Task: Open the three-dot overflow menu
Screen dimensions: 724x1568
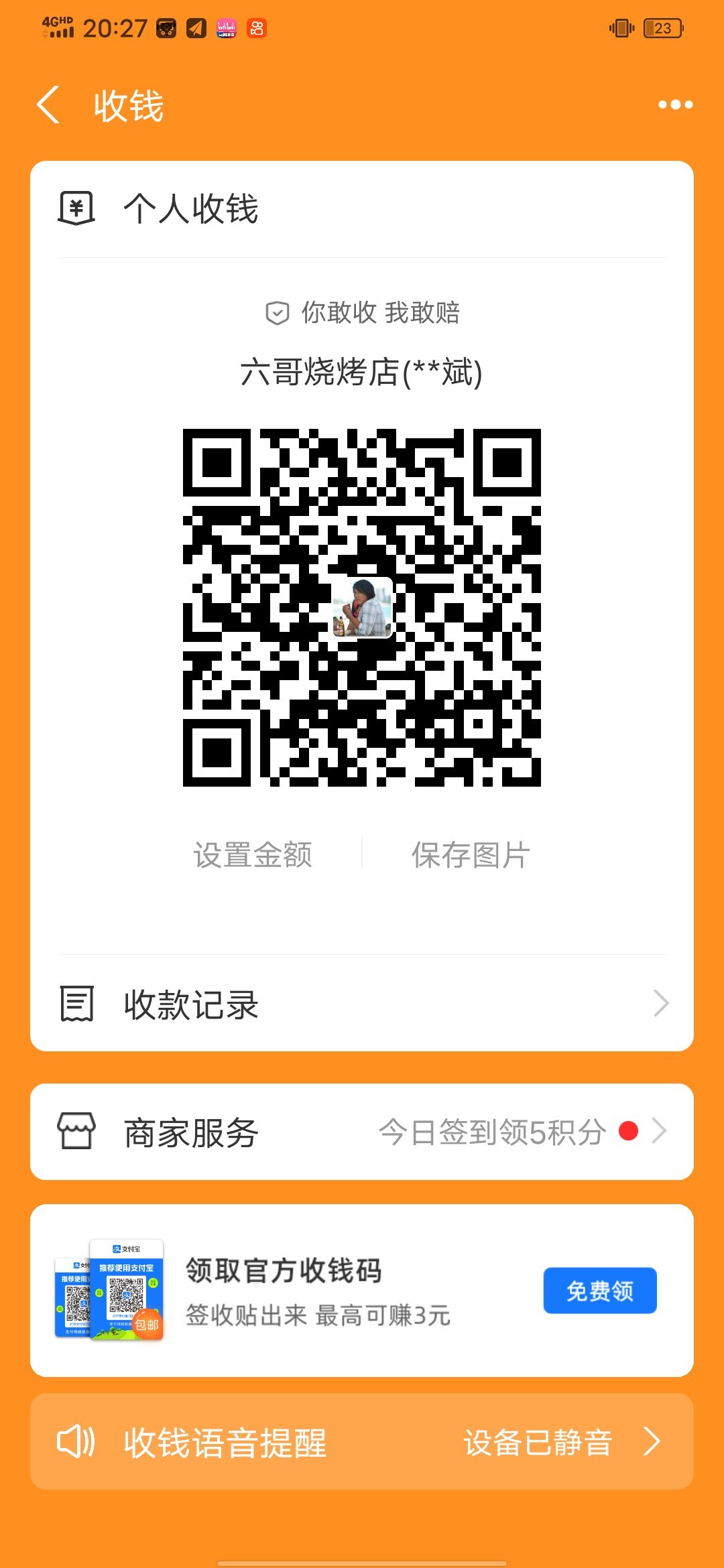Action: (674, 105)
